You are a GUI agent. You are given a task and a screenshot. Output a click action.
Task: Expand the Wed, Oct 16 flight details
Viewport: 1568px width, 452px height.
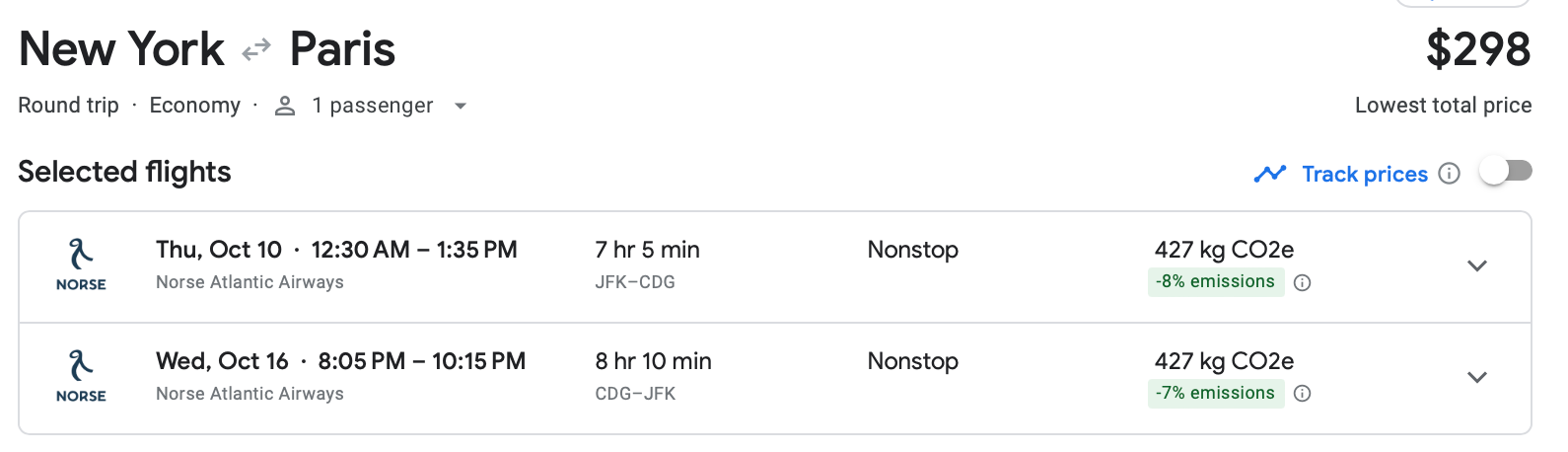[1476, 377]
